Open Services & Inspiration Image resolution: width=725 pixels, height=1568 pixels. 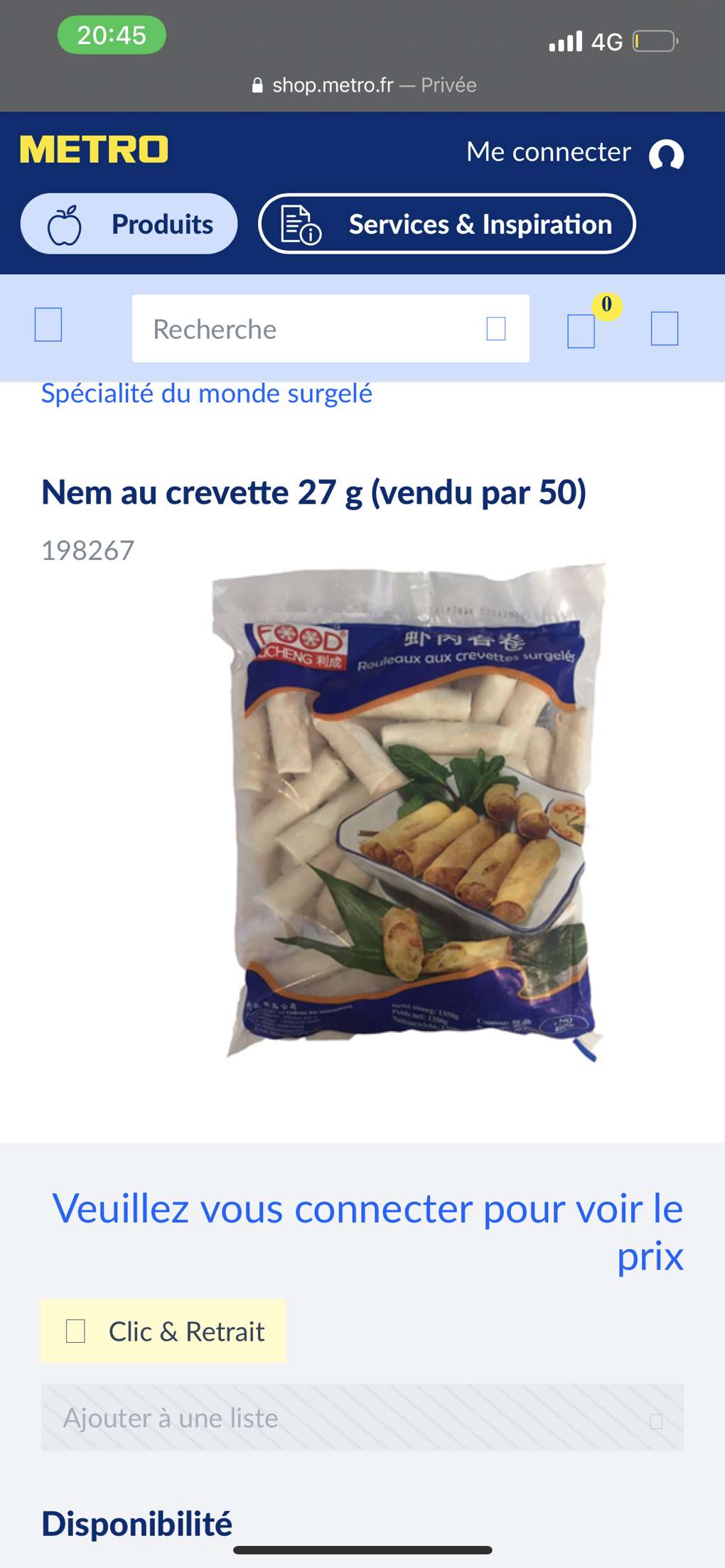pos(446,225)
